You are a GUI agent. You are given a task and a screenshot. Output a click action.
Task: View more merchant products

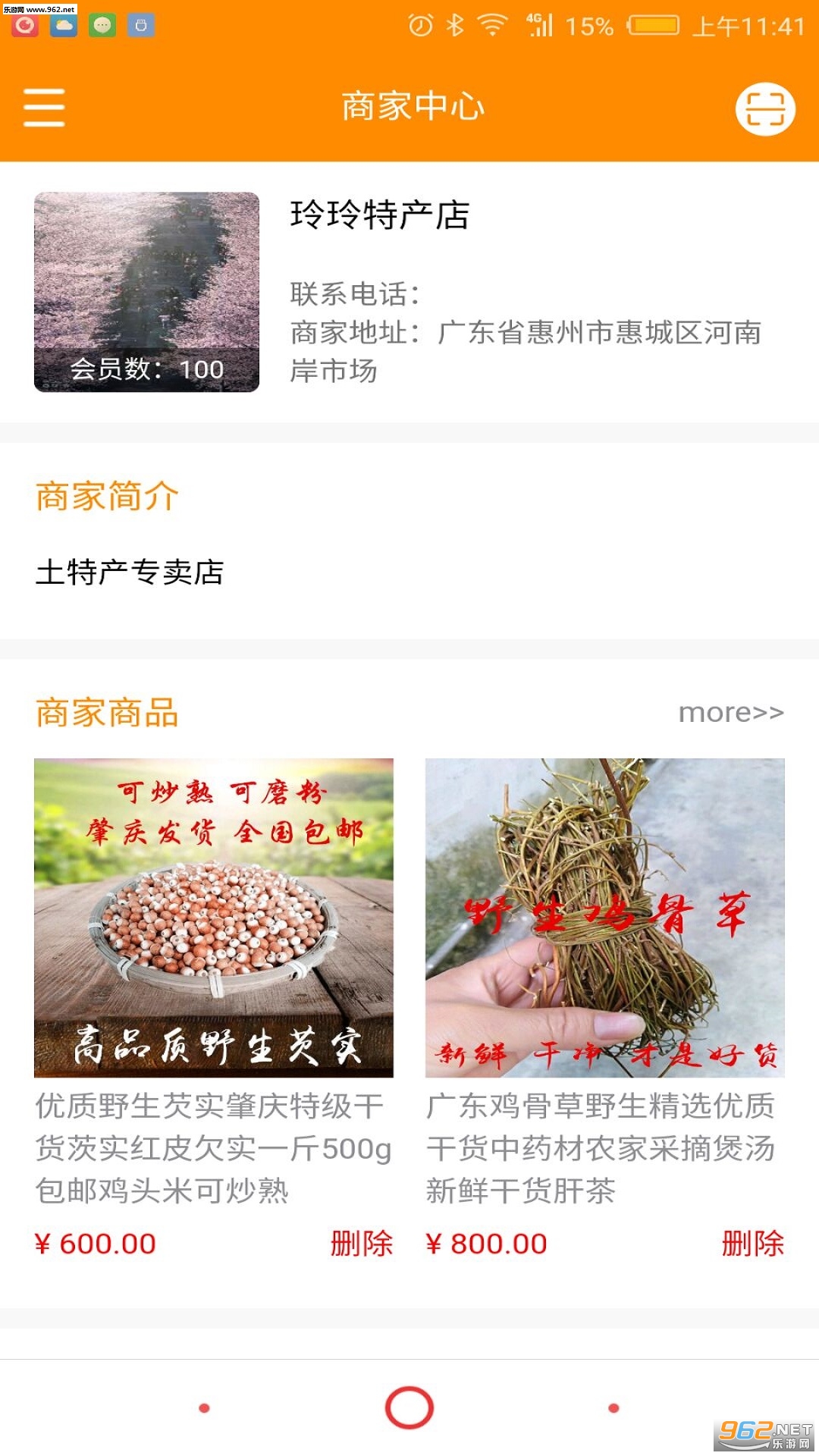pyautogui.click(x=730, y=713)
